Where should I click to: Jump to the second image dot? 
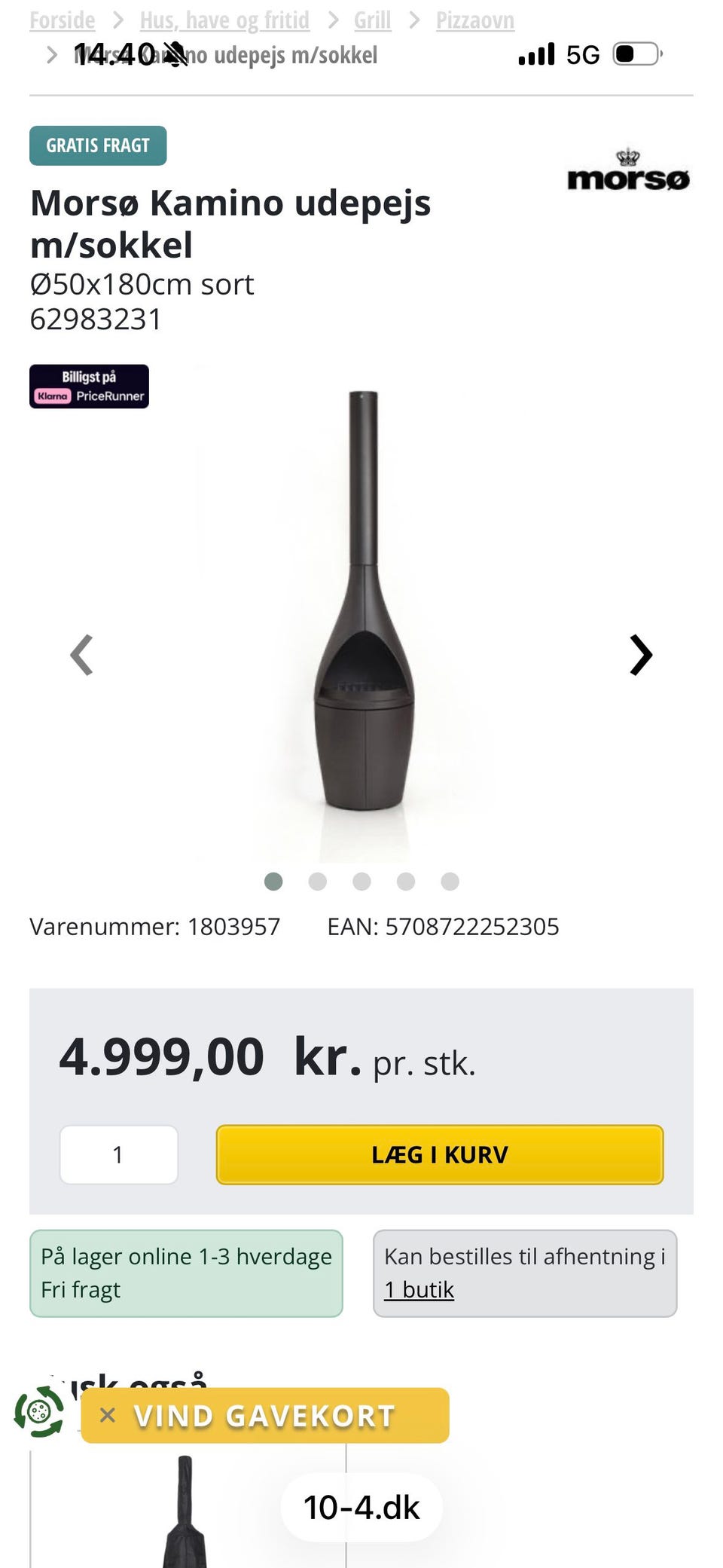tap(318, 882)
